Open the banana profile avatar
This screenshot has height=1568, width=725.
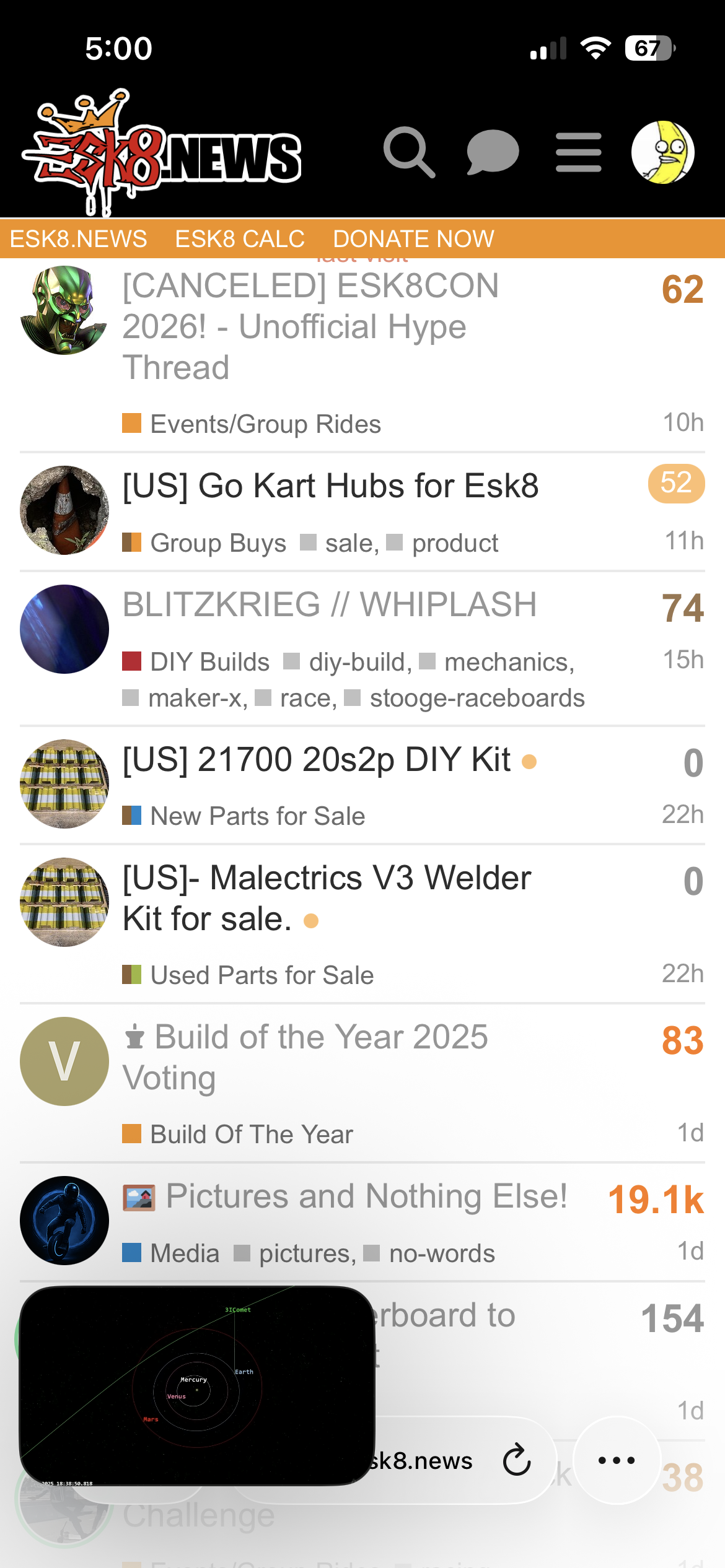[x=662, y=152]
